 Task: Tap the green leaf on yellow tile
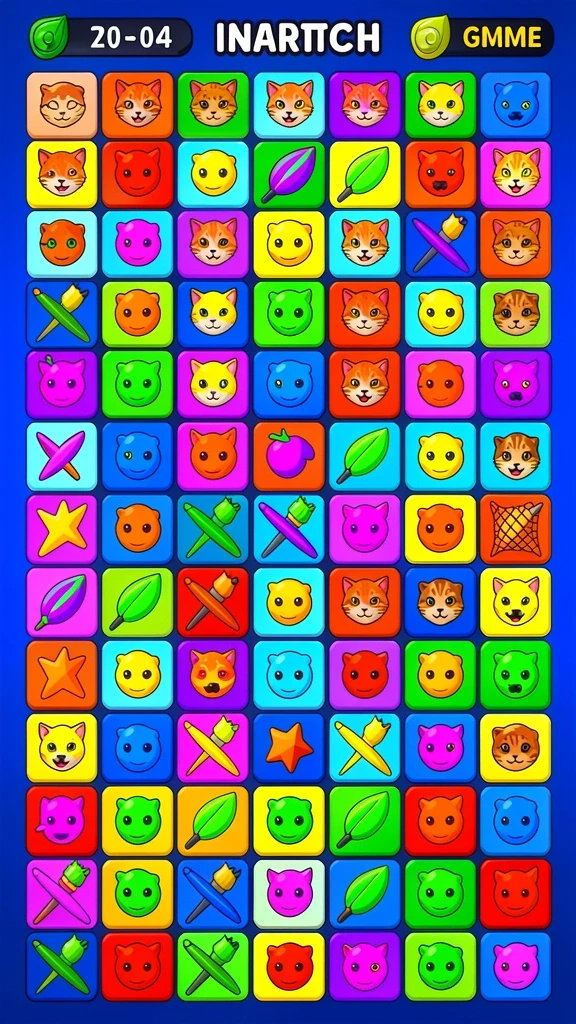click(364, 174)
